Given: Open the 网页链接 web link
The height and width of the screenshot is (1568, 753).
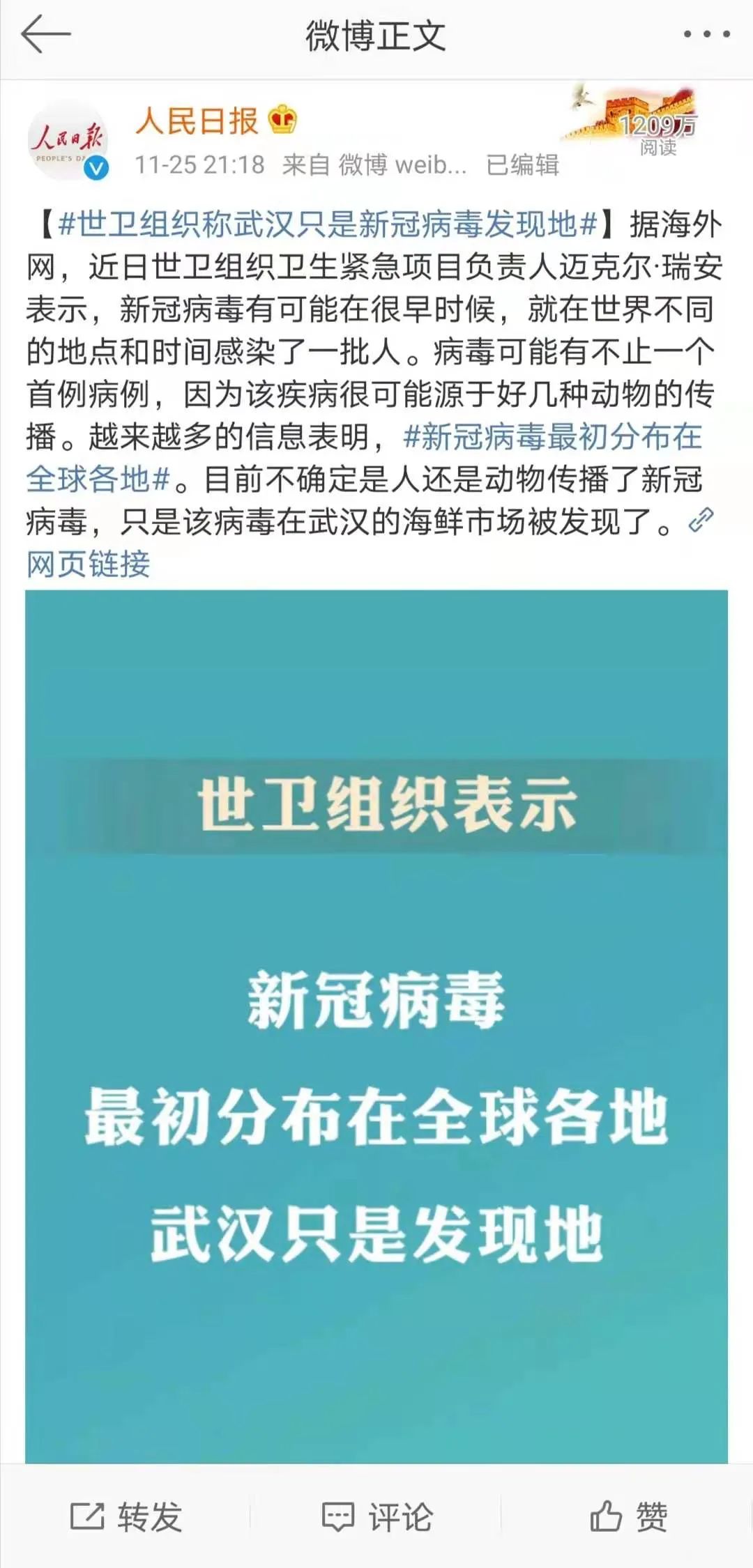Looking at the screenshot, I should [89, 563].
